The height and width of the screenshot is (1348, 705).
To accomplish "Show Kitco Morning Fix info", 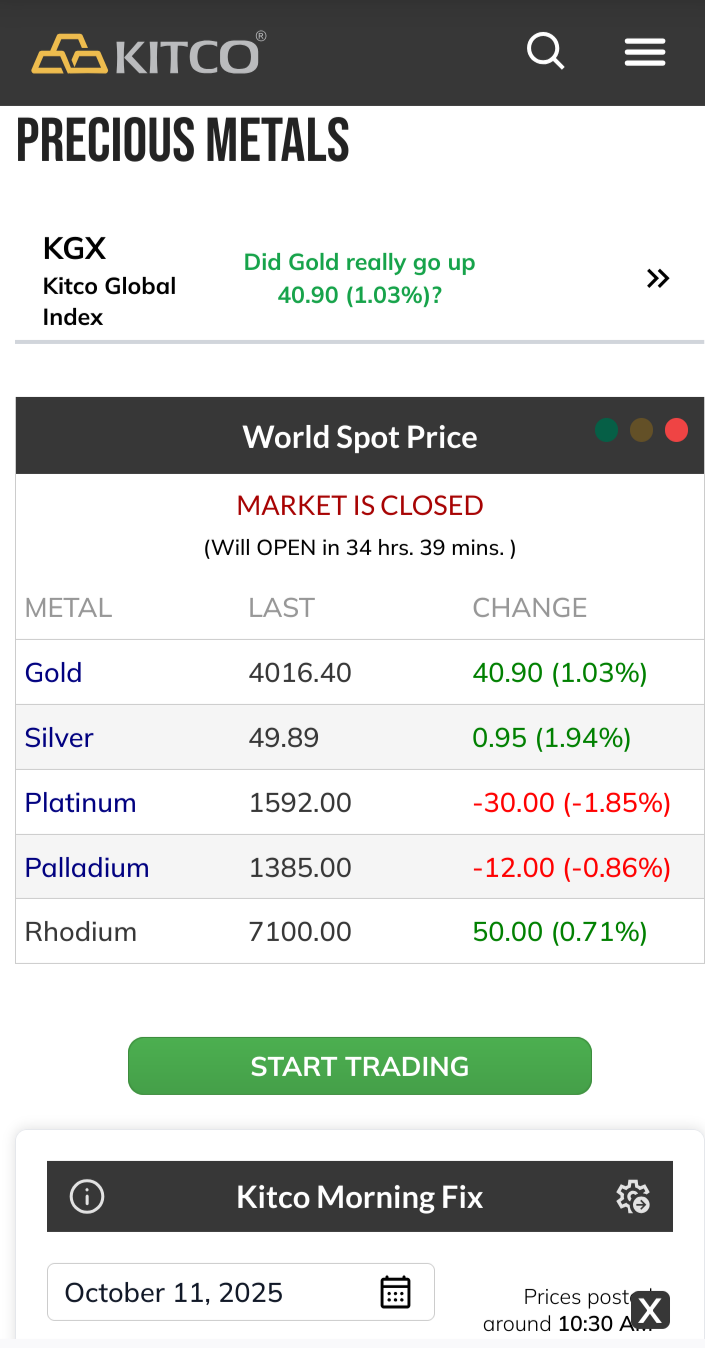I will pos(87,1196).
